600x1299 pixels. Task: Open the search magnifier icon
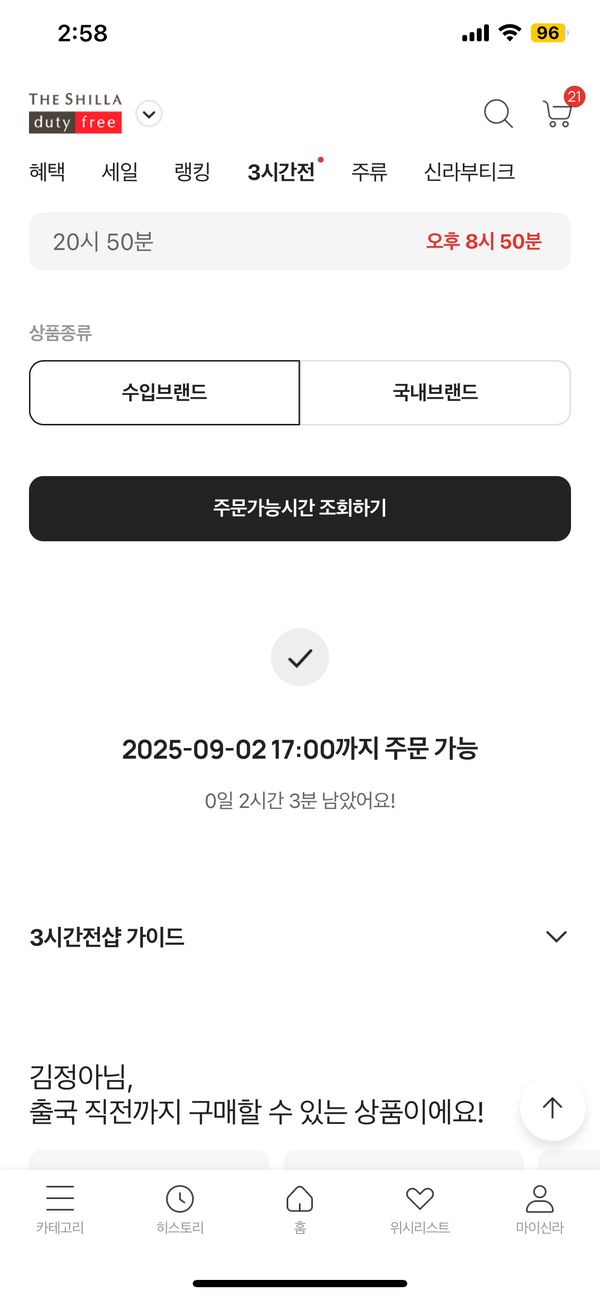click(x=498, y=113)
